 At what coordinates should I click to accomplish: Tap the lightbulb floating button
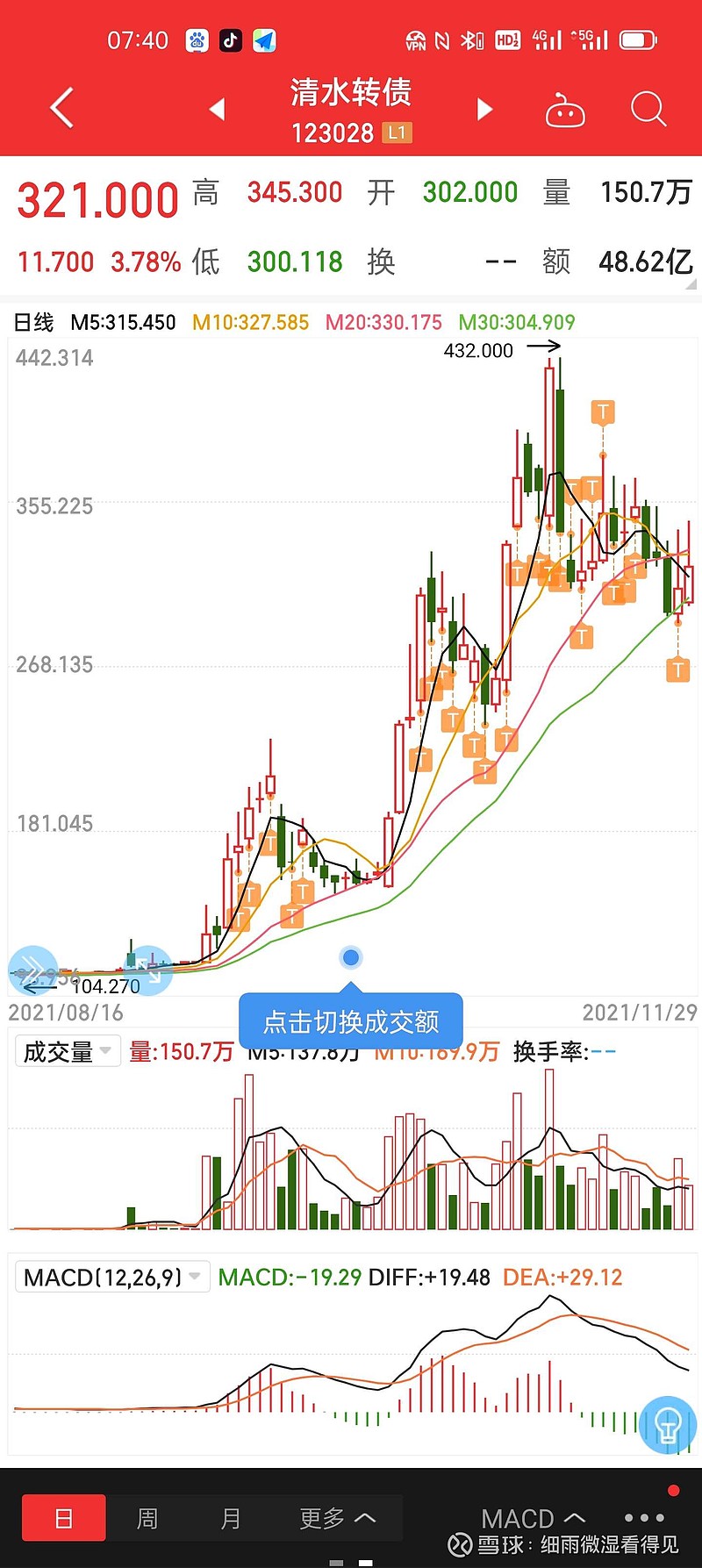click(x=668, y=1425)
